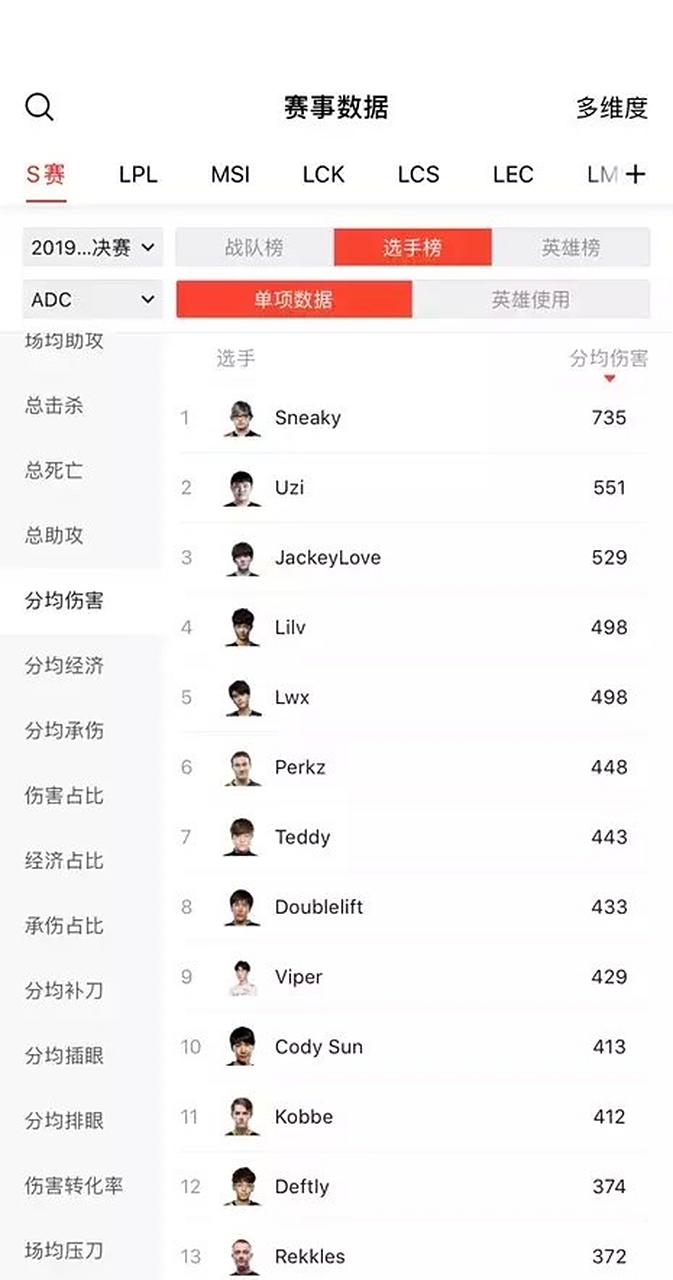Screen dimensions: 673x1280
Task: Select 分均经济 in the stat sidebar
Action: click(x=64, y=665)
